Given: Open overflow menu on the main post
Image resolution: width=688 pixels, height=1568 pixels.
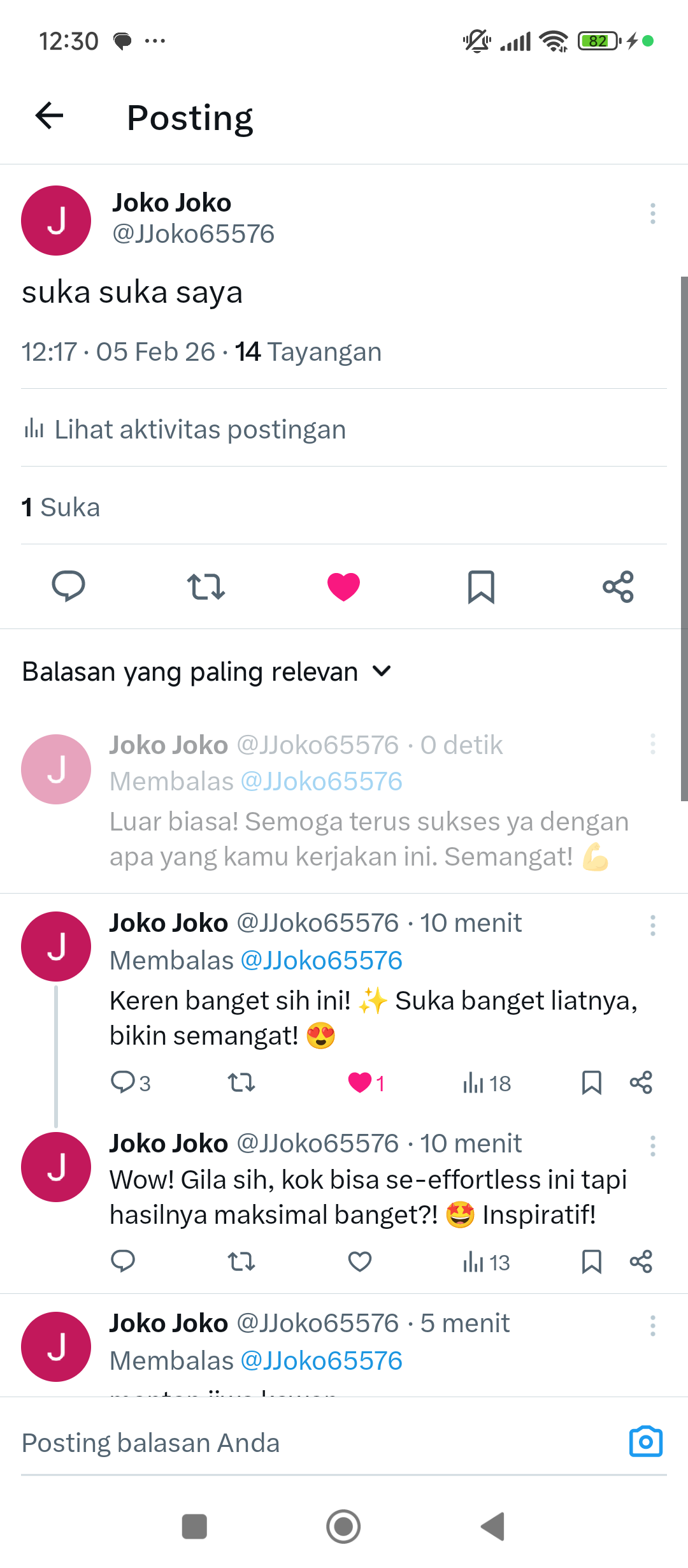Looking at the screenshot, I should tap(652, 214).
